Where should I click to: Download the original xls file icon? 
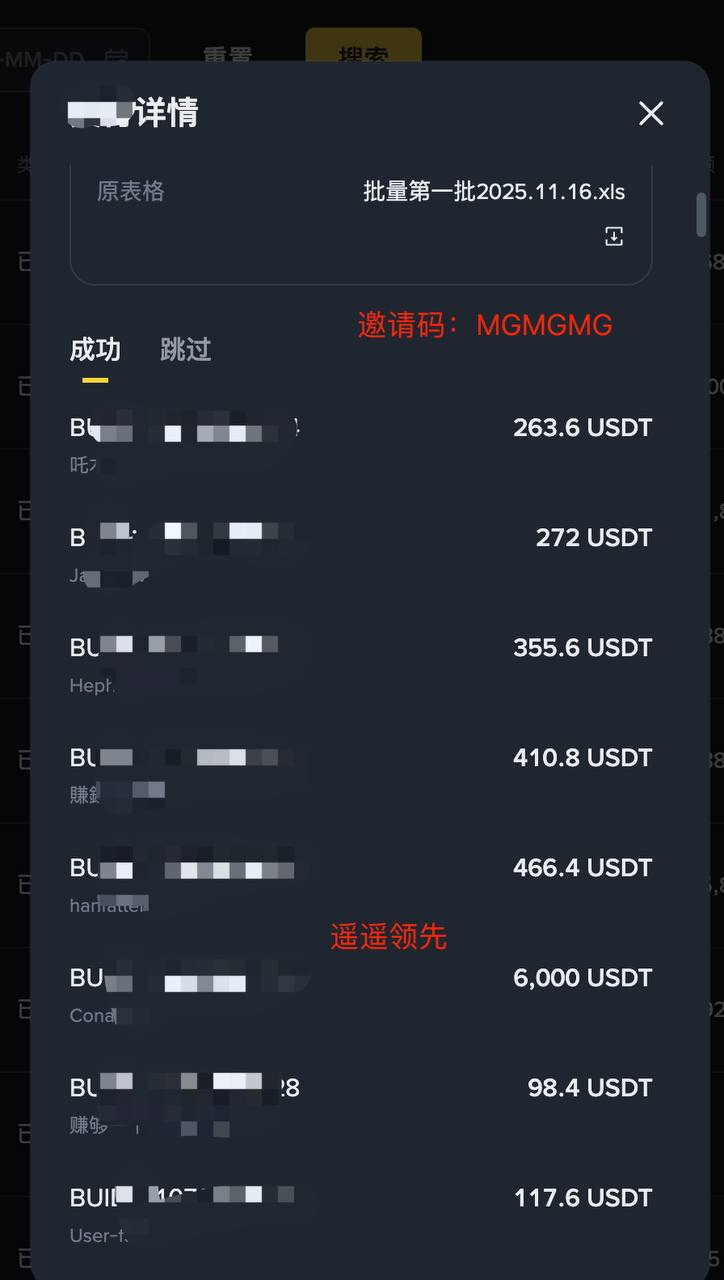tap(613, 236)
